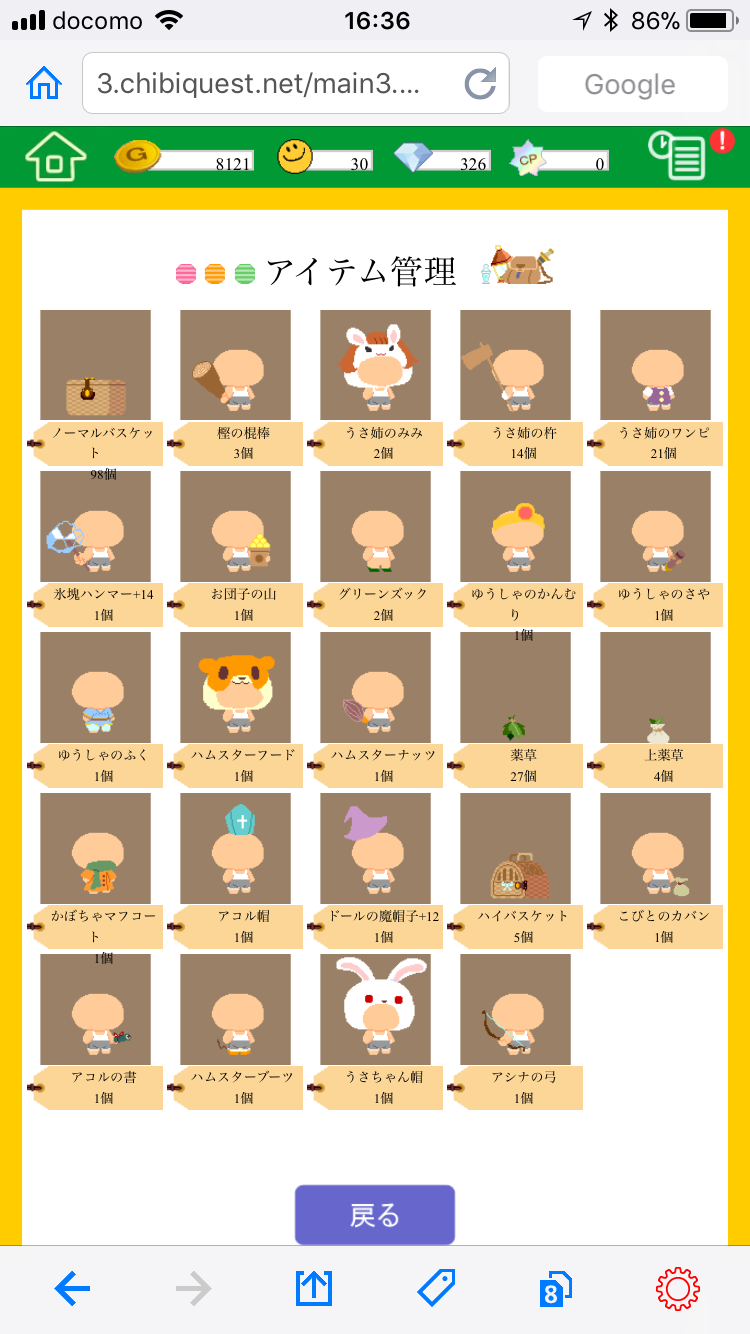Open the quest list with red alert

click(x=682, y=157)
